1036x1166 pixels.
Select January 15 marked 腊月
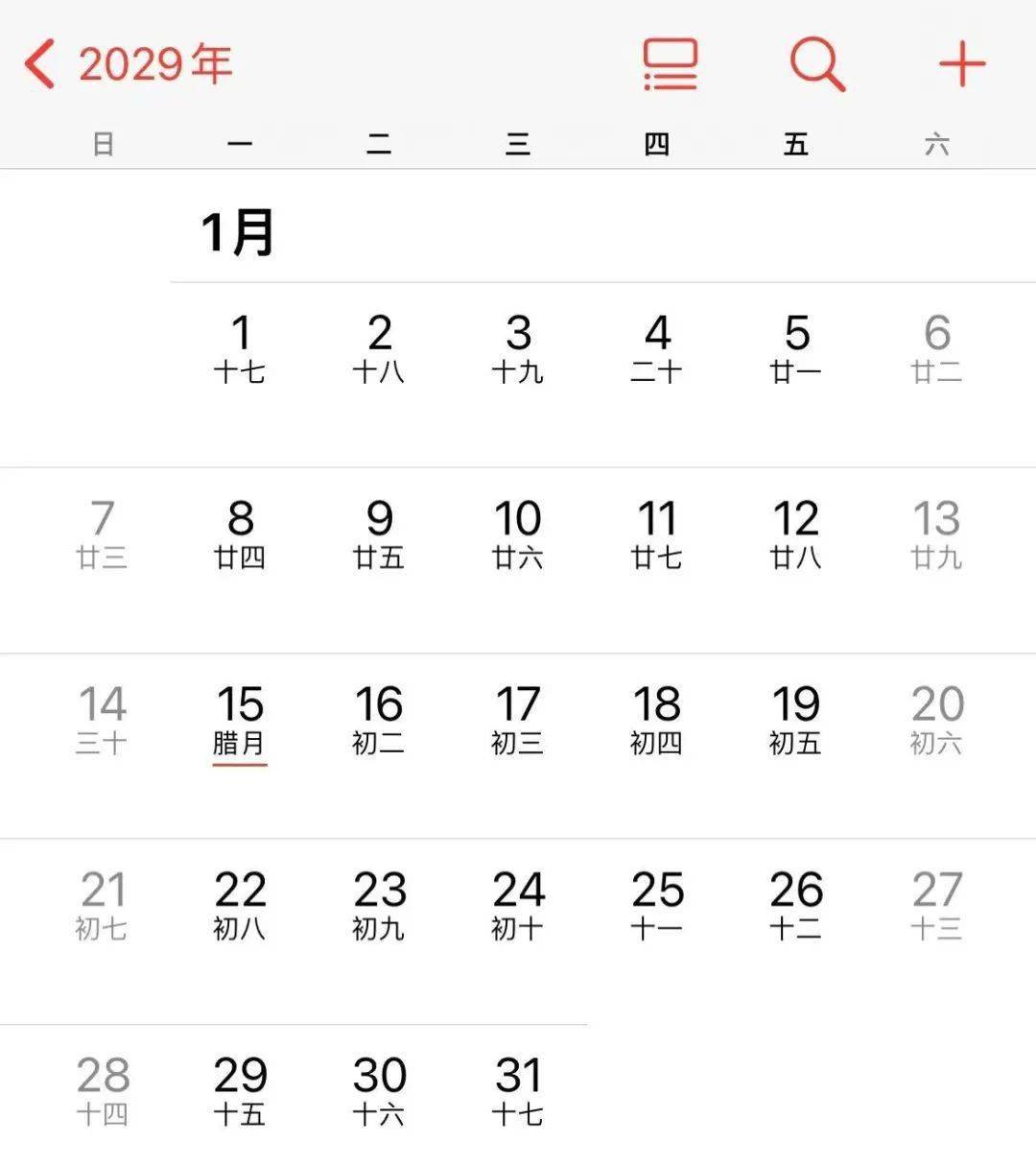click(240, 719)
